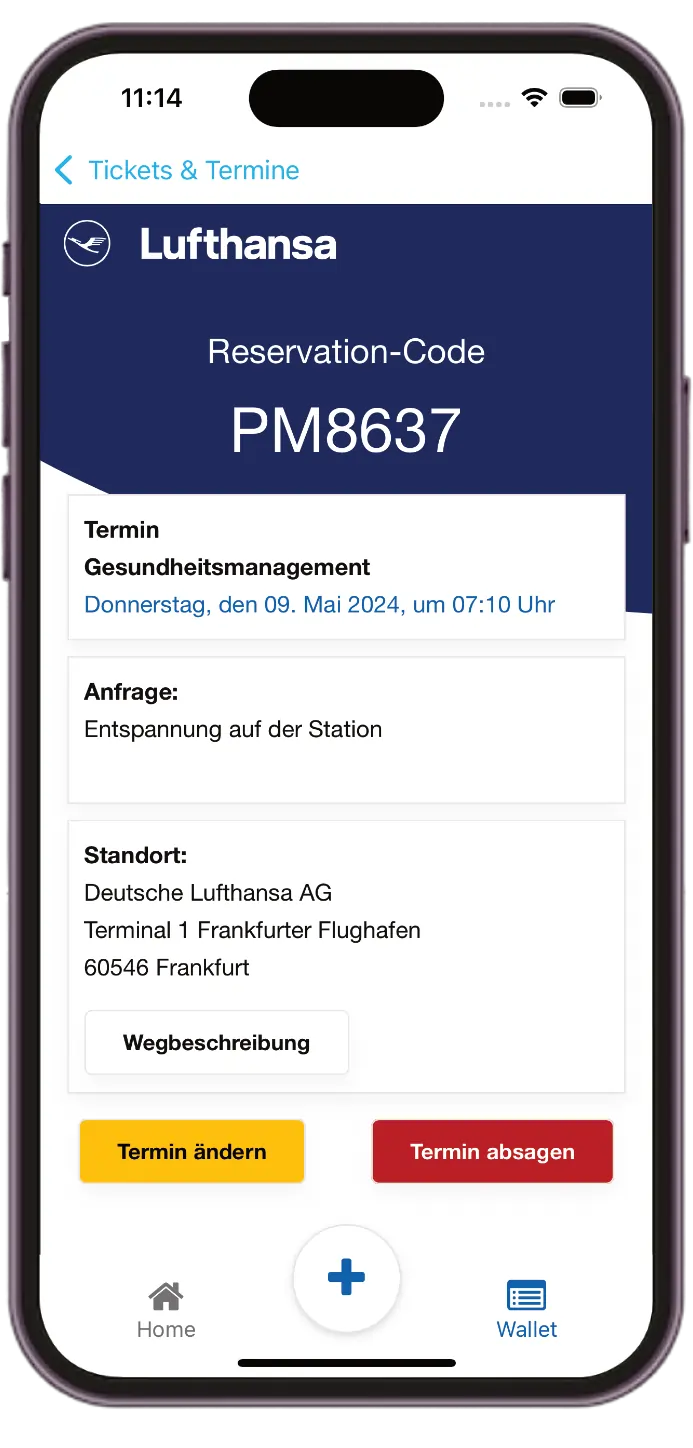
Task: Cancel appointment via Termin absagen
Action: (492, 1151)
